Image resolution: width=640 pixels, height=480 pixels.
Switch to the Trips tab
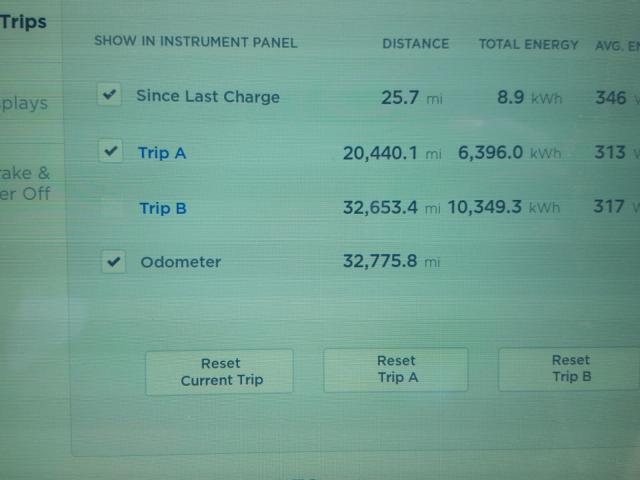[x=24, y=22]
